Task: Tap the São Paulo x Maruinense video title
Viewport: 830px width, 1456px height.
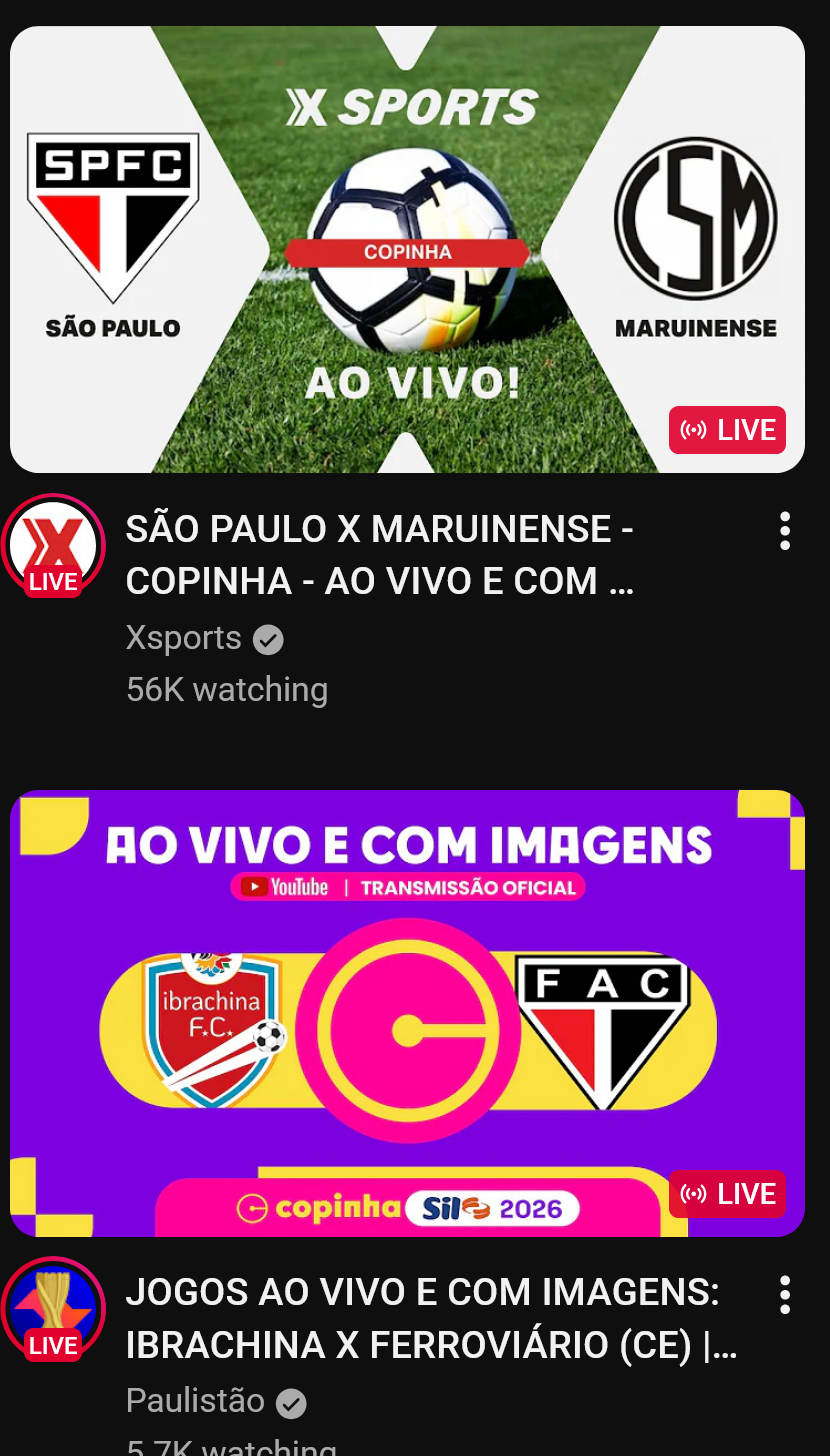Action: coord(380,555)
